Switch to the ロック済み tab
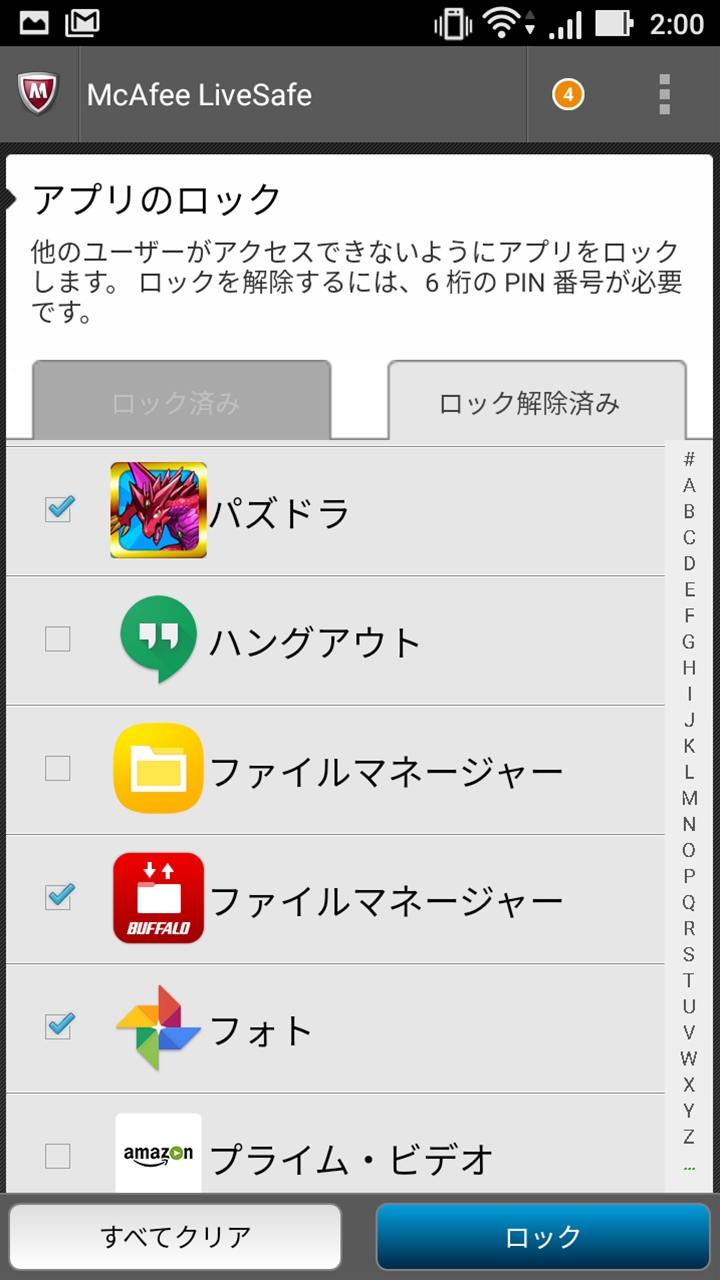 [x=181, y=402]
